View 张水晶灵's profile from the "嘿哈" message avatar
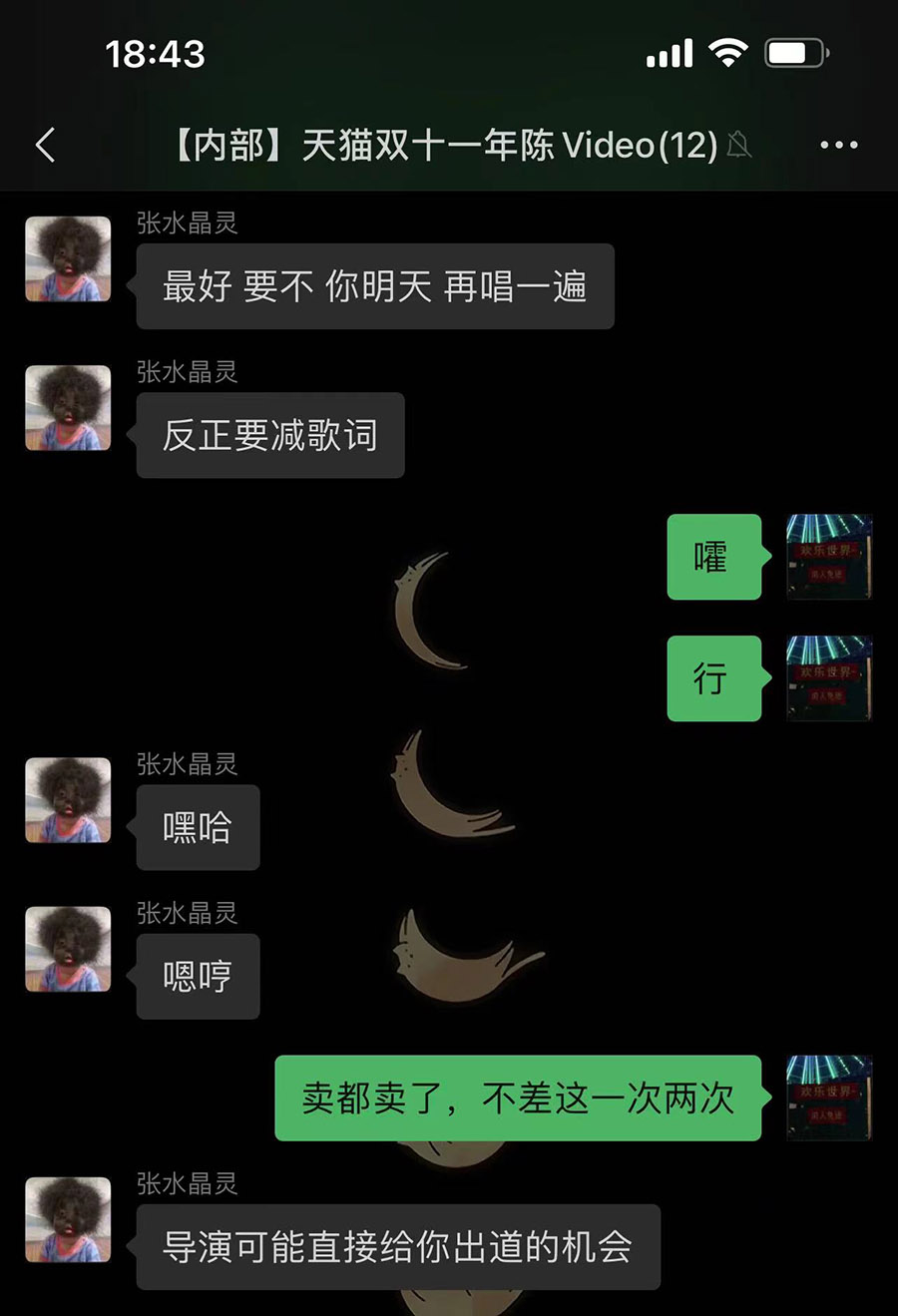 pos(68,799)
